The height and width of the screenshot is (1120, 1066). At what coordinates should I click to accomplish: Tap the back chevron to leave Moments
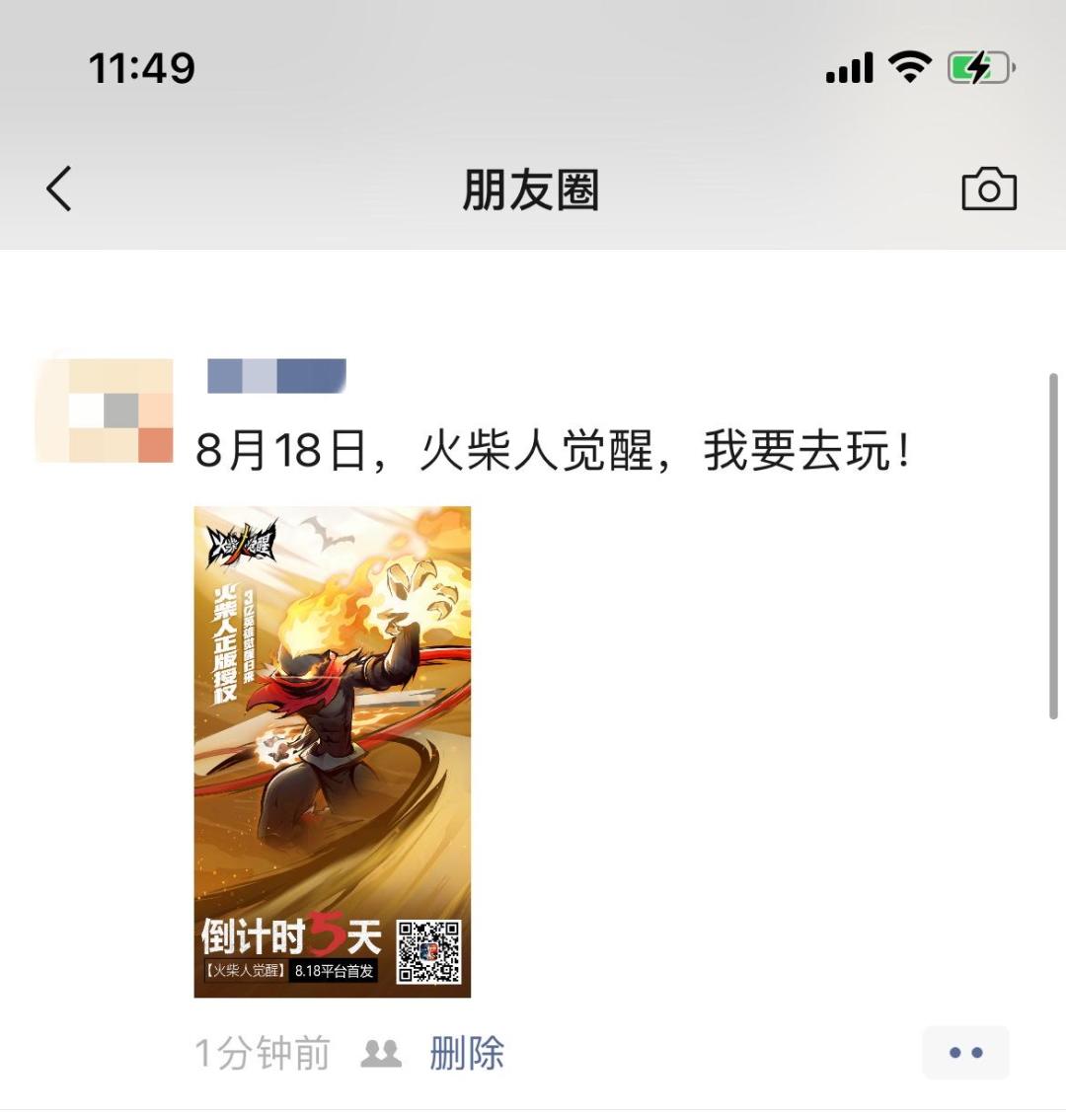(x=59, y=189)
